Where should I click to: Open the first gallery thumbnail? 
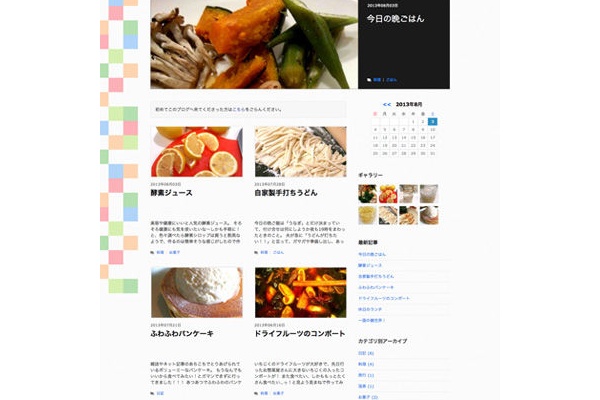coord(367,193)
